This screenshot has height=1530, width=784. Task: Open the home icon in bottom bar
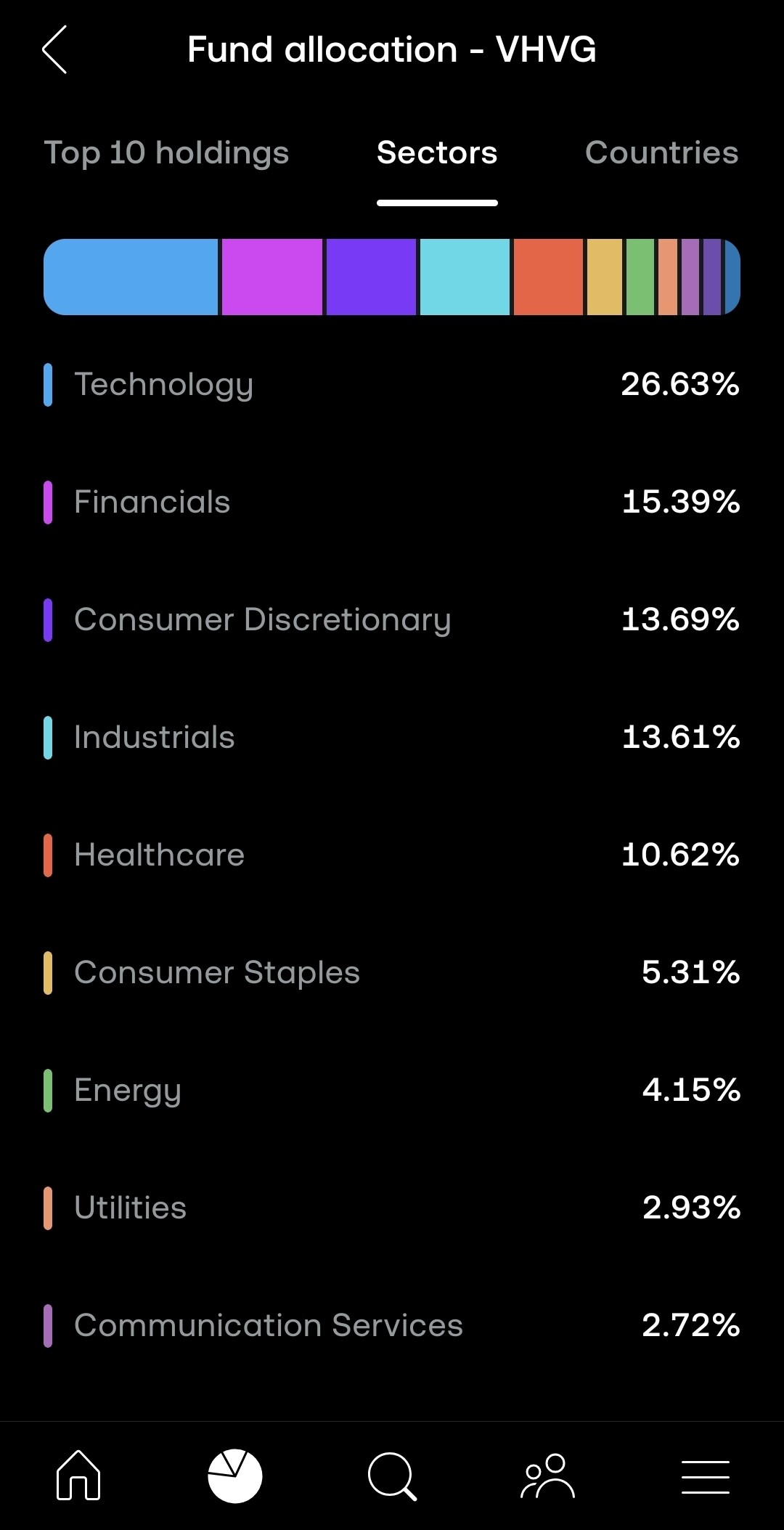pyautogui.click(x=78, y=1476)
